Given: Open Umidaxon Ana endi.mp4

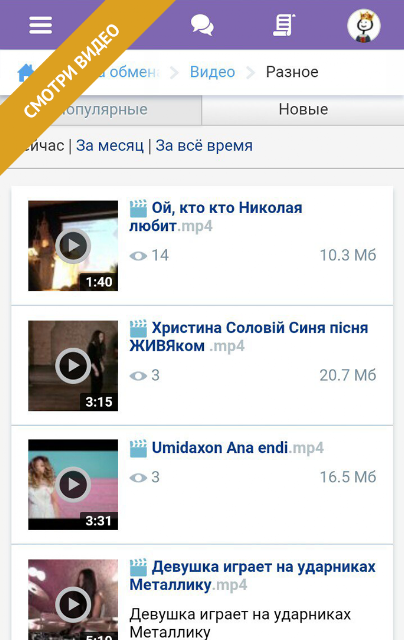Looking at the screenshot, I should point(226,448).
